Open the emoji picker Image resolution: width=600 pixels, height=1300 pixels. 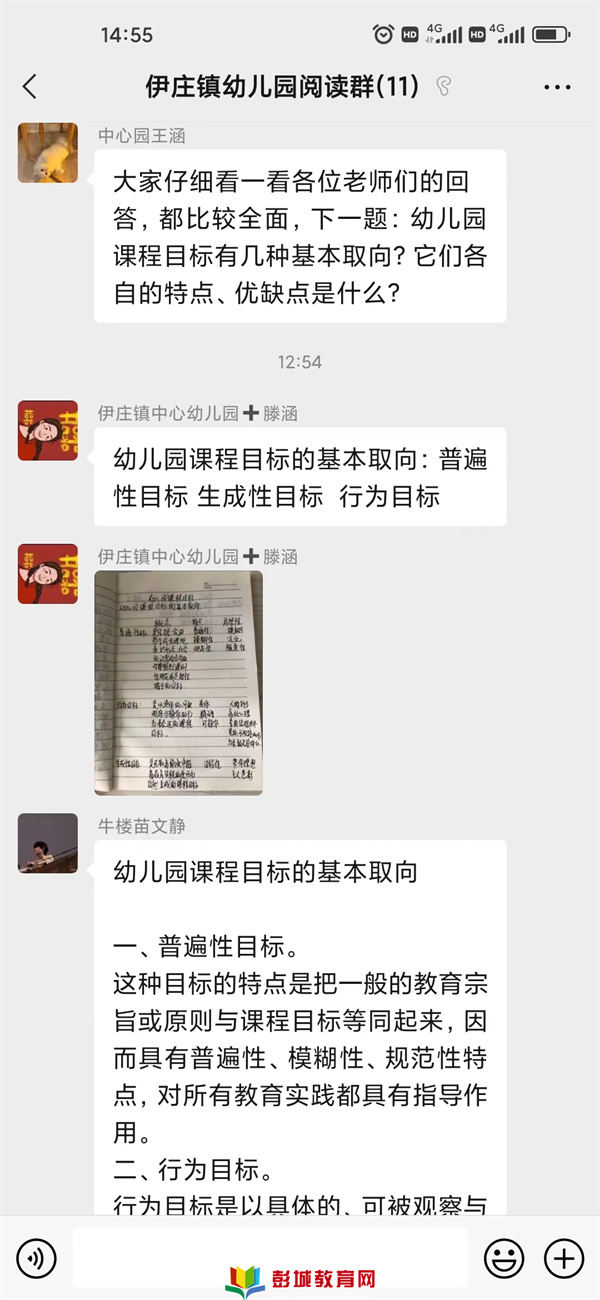click(x=504, y=1258)
